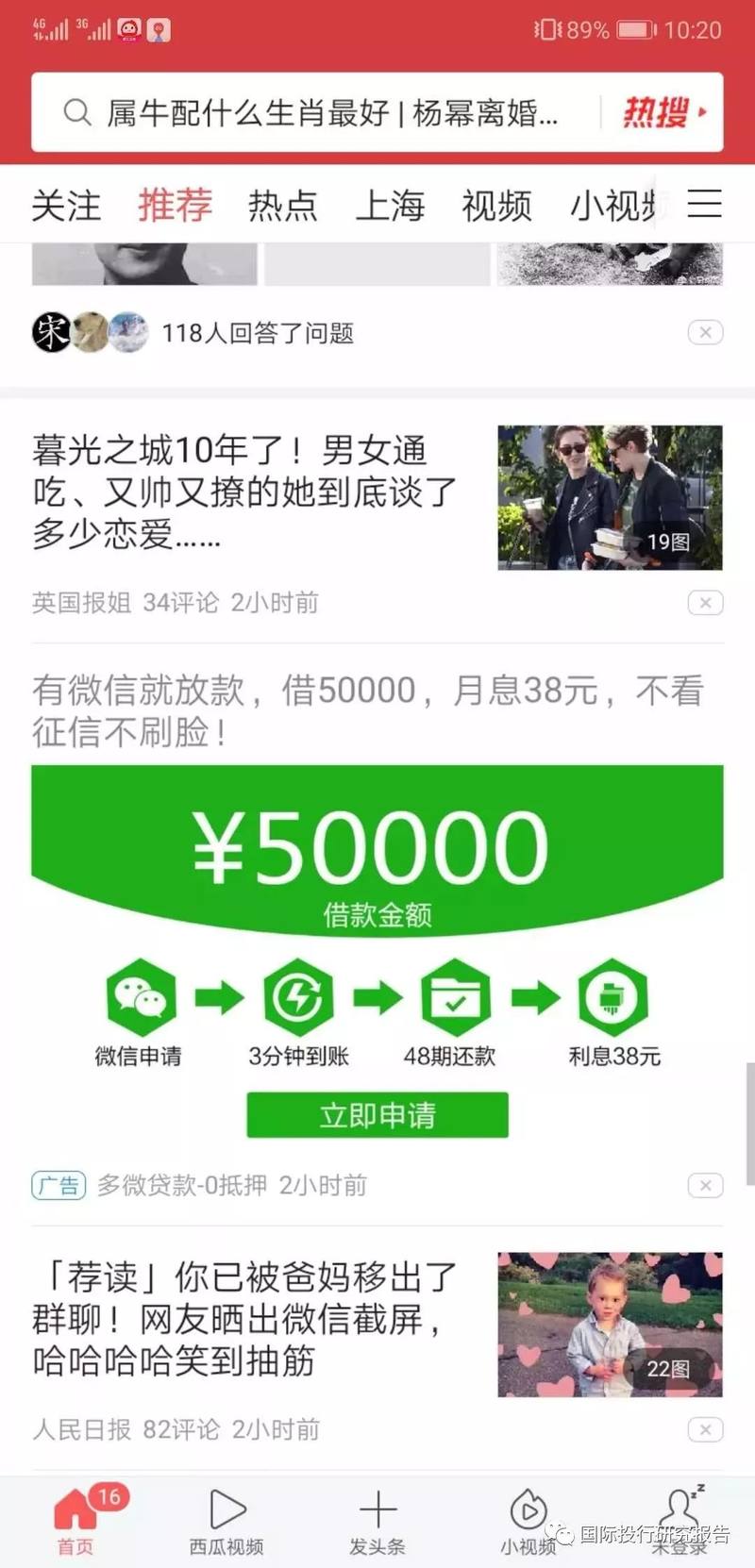
Task: Switch to the 热点 tab
Action: (x=282, y=205)
